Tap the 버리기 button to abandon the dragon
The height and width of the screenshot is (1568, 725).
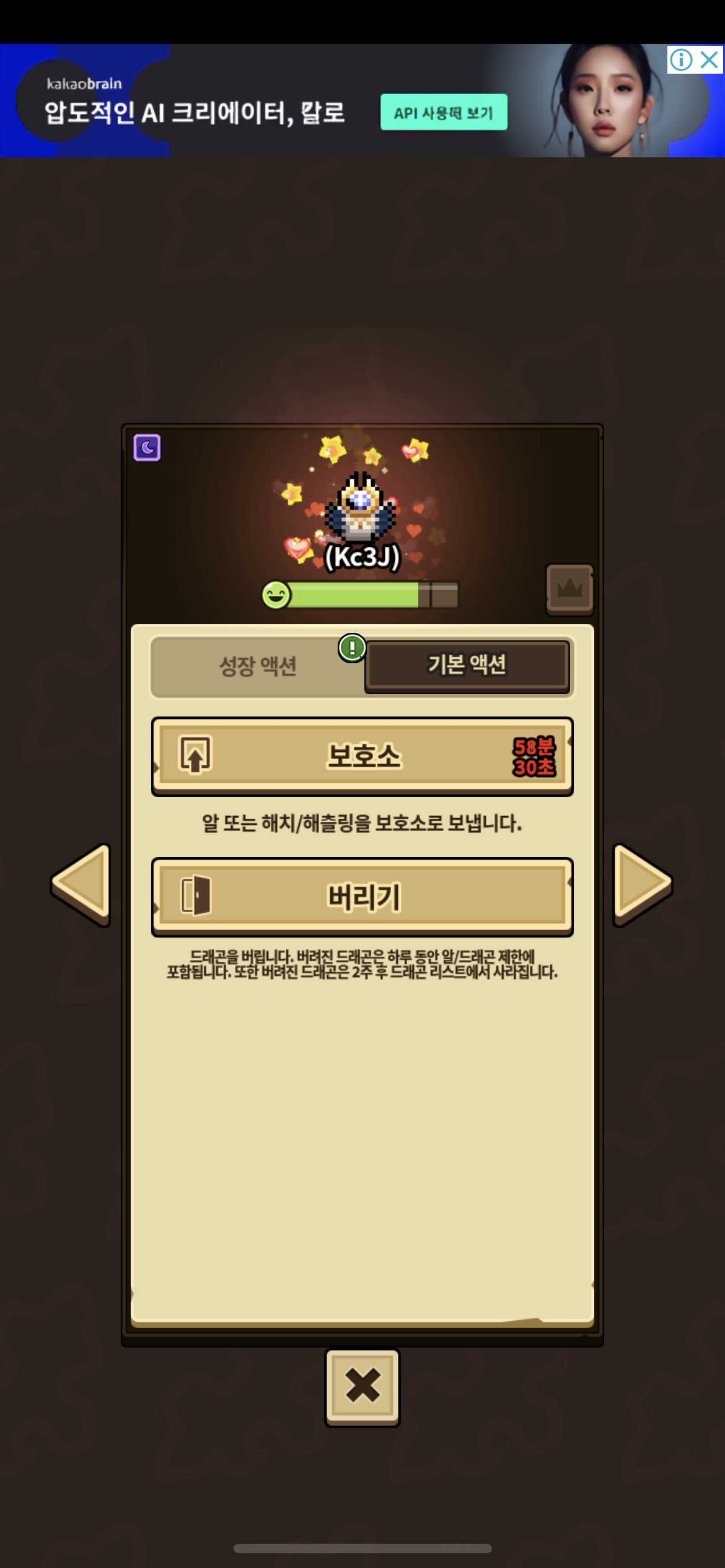[x=362, y=897]
